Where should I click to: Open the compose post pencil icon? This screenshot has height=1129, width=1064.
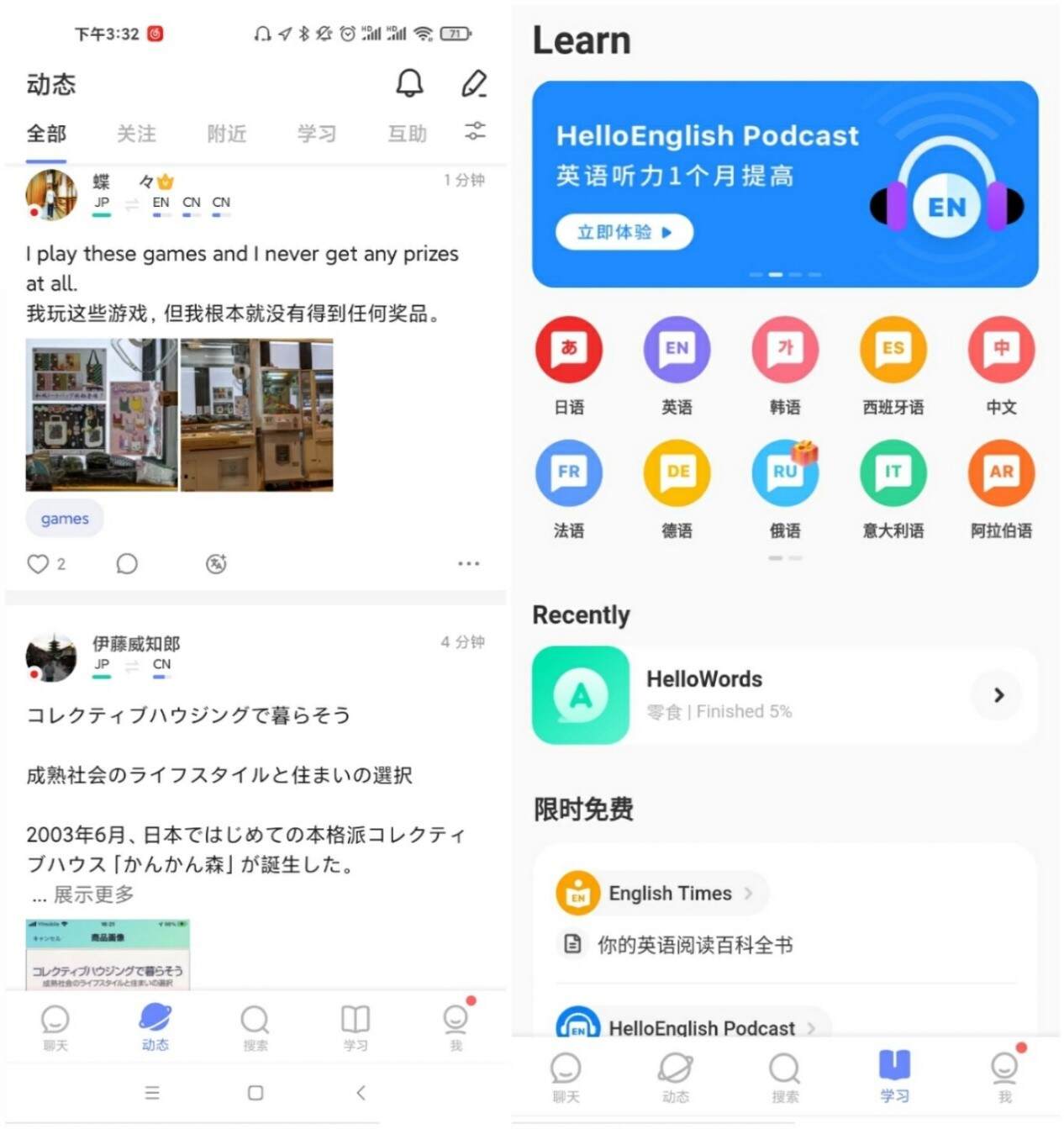pos(473,83)
